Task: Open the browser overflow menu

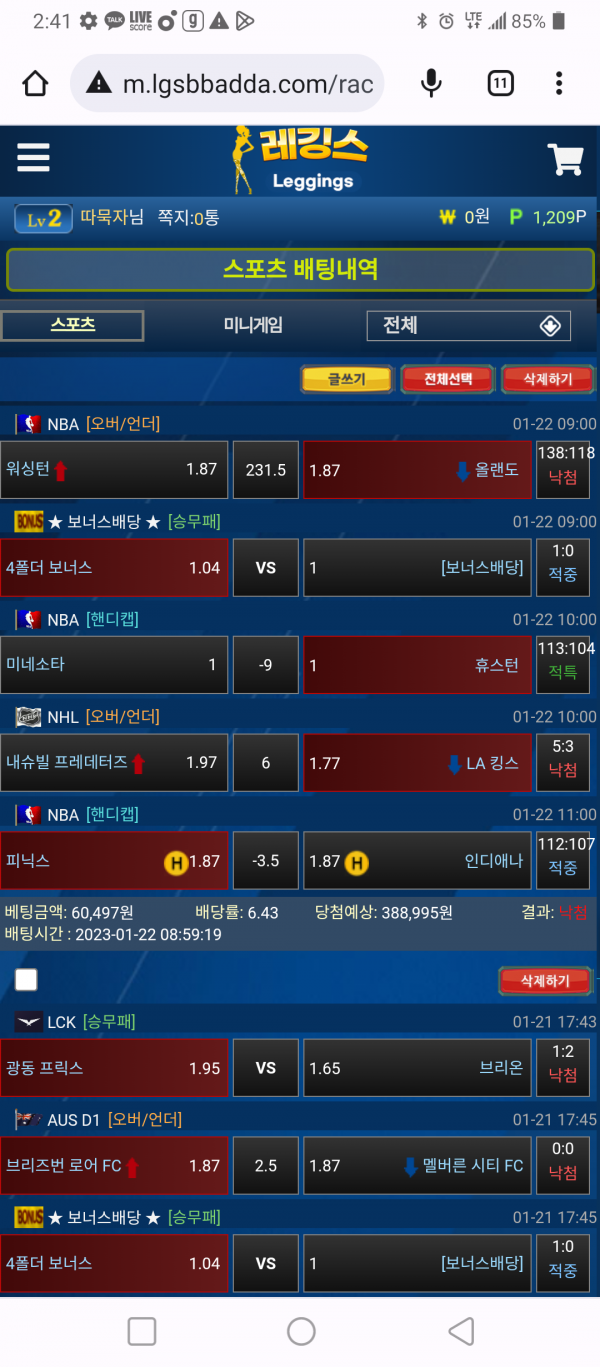Action: [x=559, y=83]
